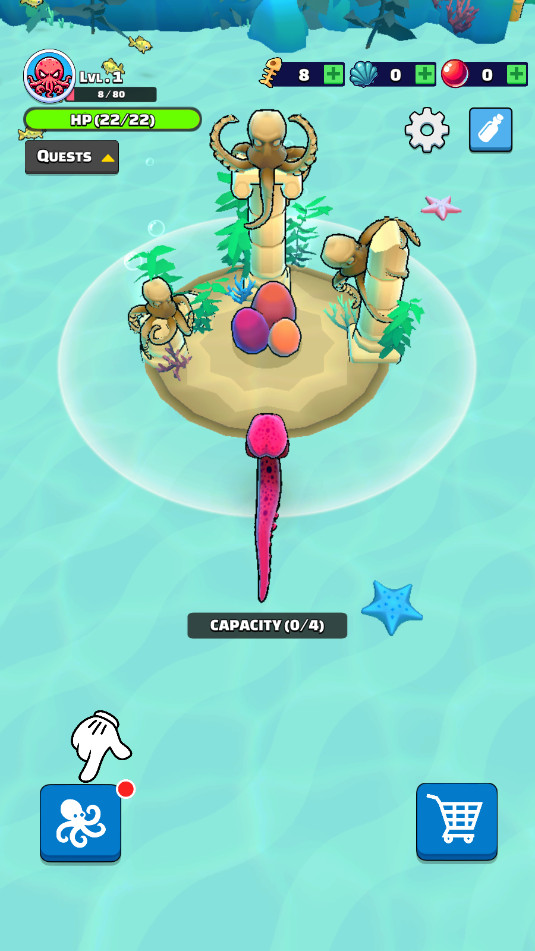The height and width of the screenshot is (951, 535).
Task: Open the shop cart button
Action: point(457,821)
